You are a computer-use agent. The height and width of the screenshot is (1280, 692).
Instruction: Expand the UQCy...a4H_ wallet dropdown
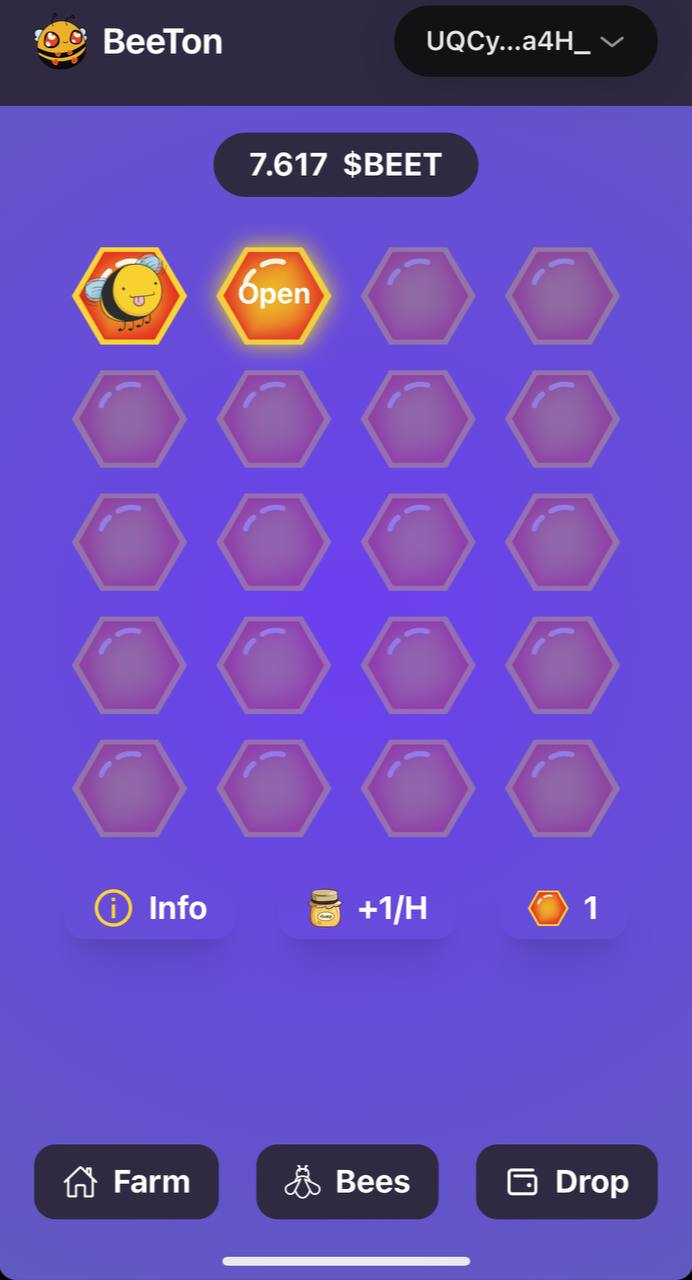[526, 41]
